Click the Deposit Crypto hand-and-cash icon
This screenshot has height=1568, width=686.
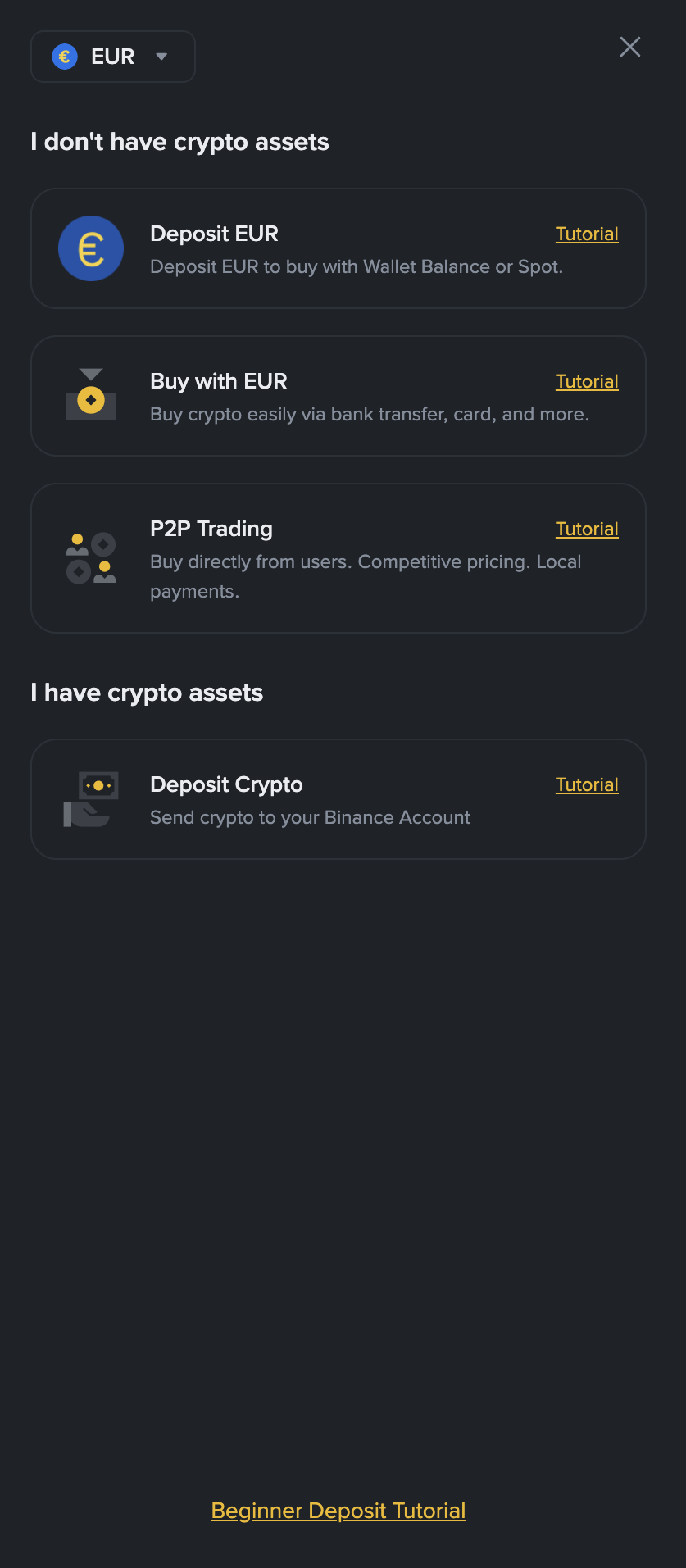point(90,798)
